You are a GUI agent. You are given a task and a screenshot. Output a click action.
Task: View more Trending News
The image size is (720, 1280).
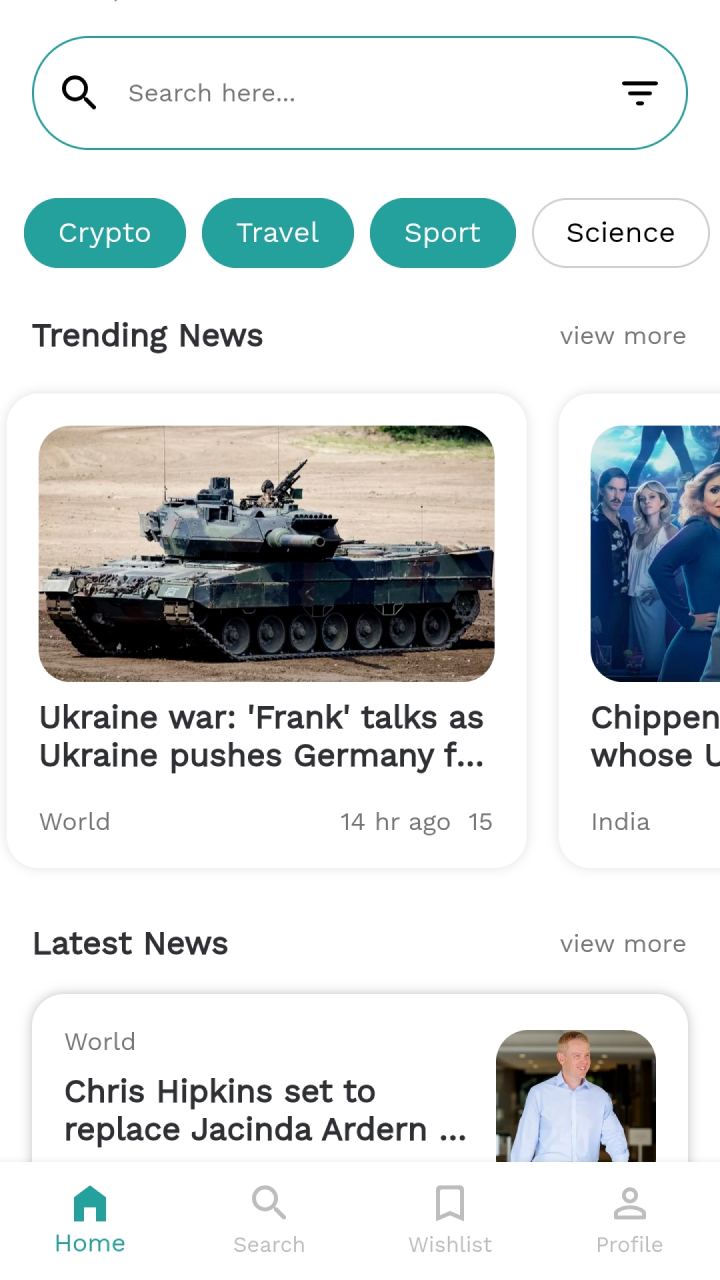622,336
